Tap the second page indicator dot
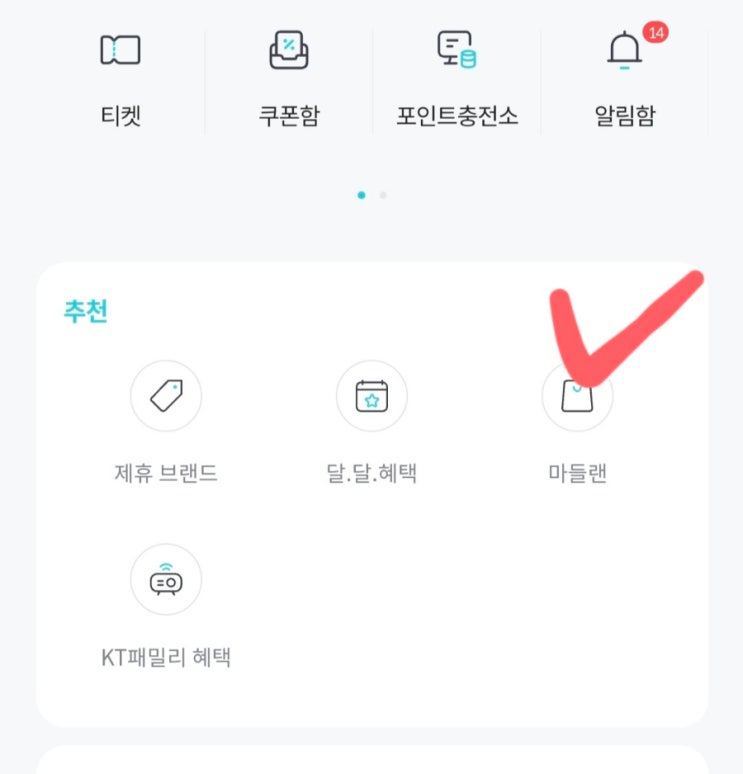This screenshot has height=774, width=743. 383,195
